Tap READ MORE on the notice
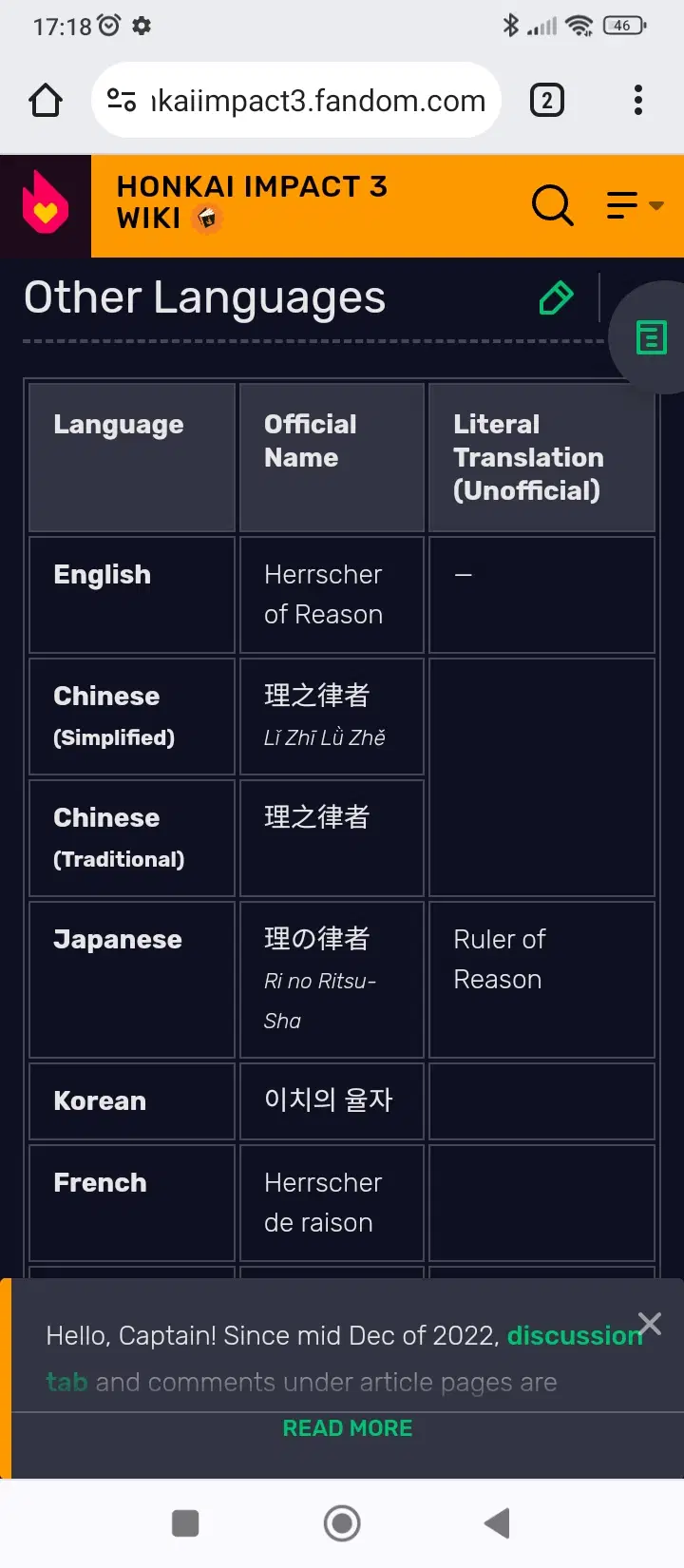The image size is (684, 1568). coord(348,1428)
